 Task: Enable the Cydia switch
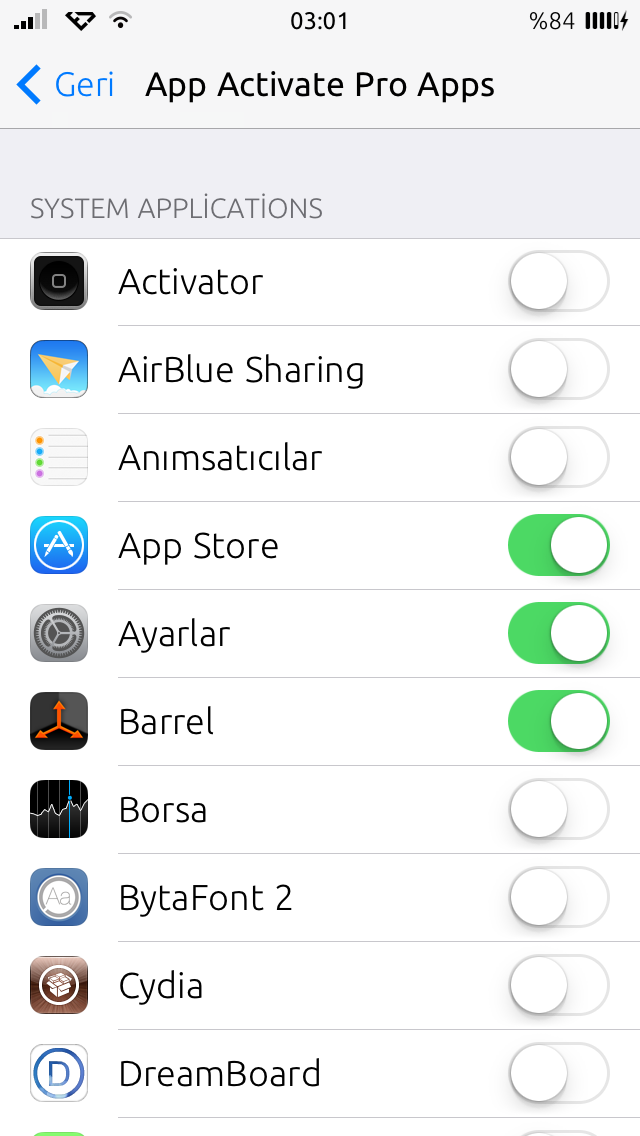(x=559, y=985)
